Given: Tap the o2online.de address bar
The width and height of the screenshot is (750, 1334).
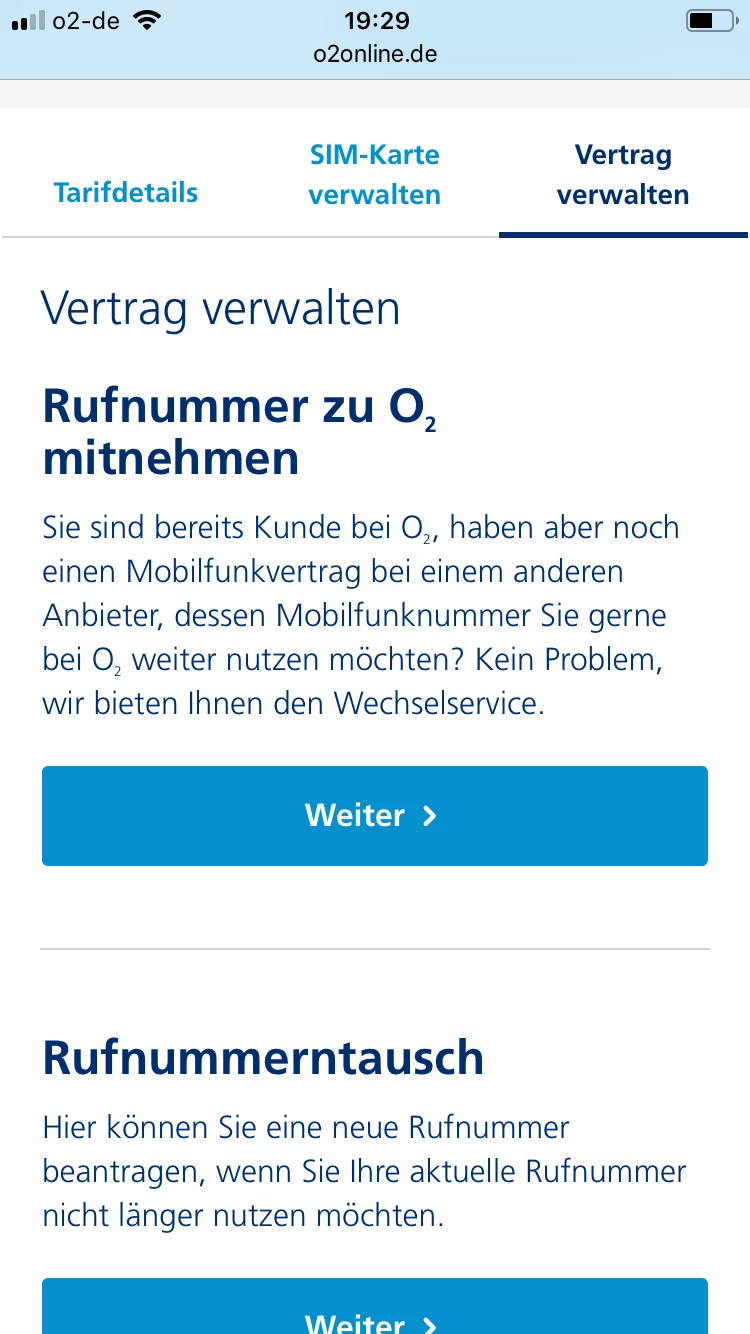Looking at the screenshot, I should 374,54.
